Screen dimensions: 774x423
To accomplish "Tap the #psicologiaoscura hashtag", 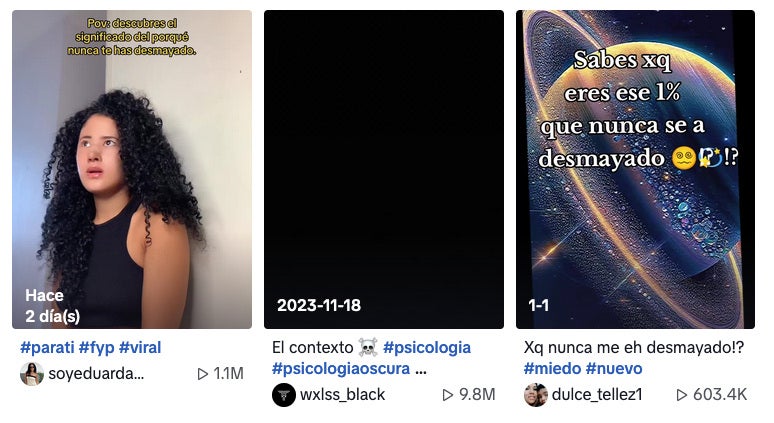I will 341,369.
